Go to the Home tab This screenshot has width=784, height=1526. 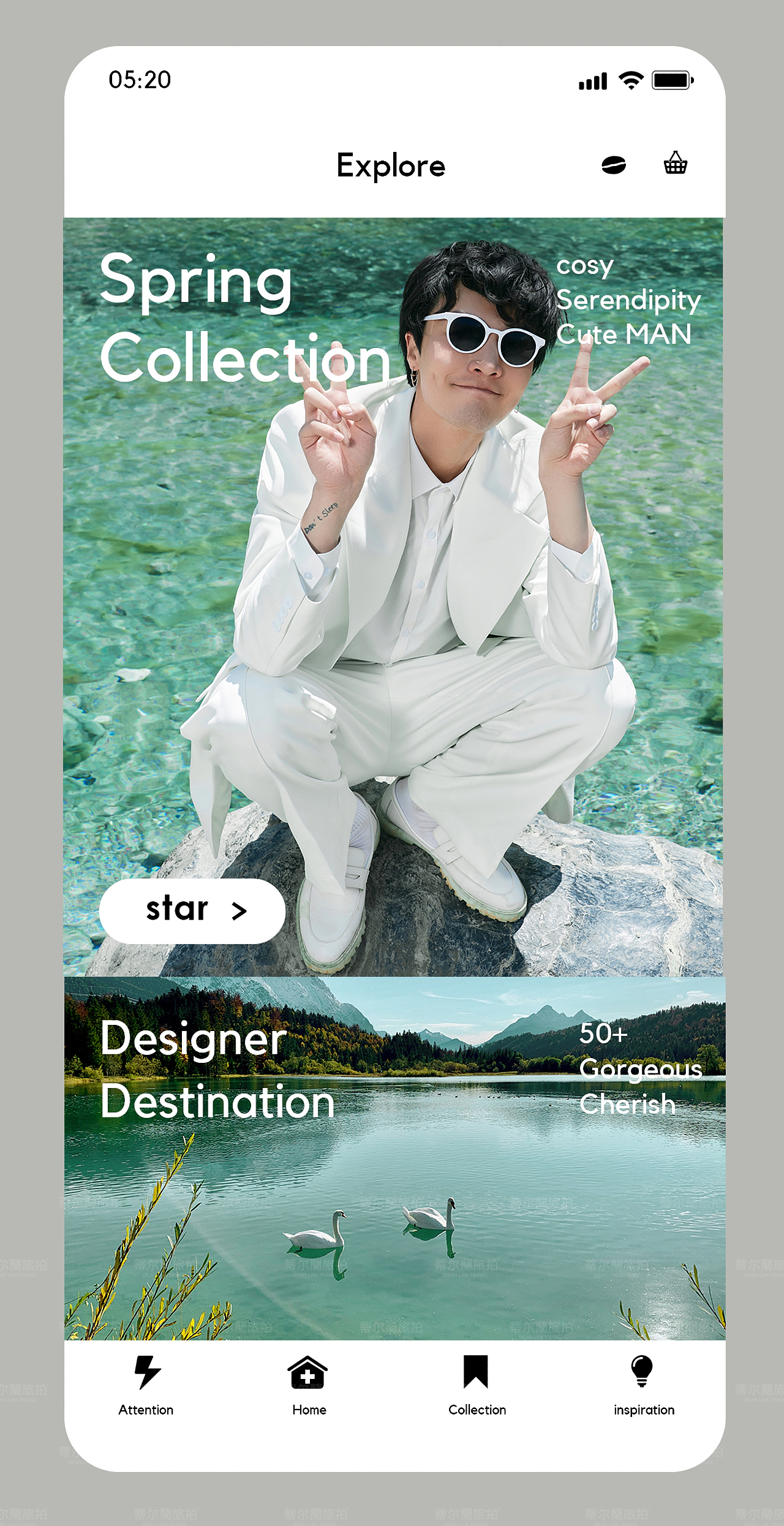309,1386
